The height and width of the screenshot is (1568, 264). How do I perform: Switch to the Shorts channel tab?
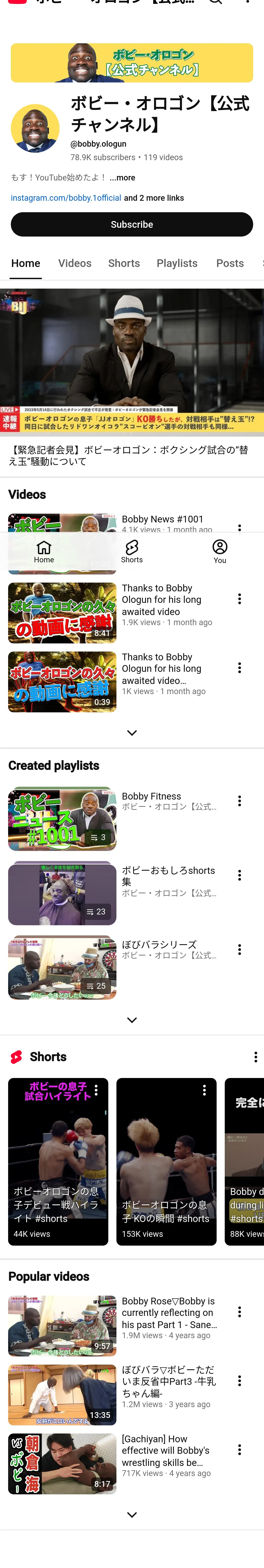click(124, 264)
